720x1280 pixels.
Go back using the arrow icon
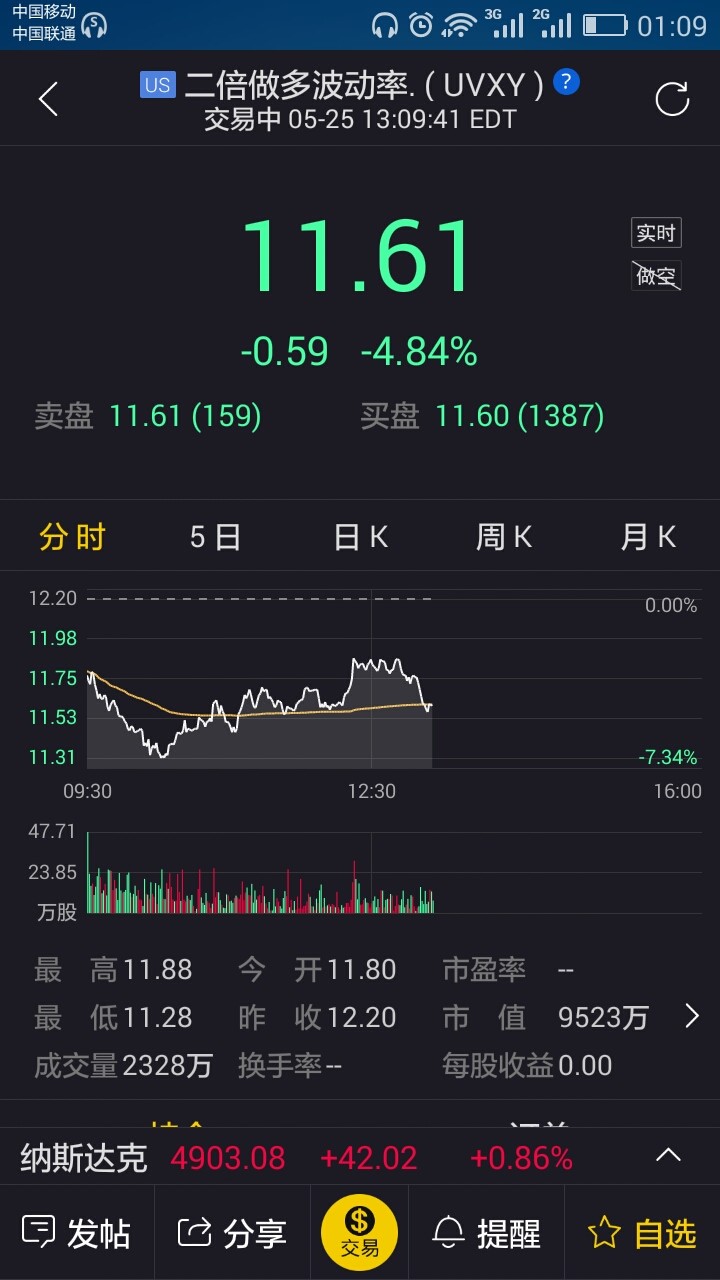tap(48, 99)
